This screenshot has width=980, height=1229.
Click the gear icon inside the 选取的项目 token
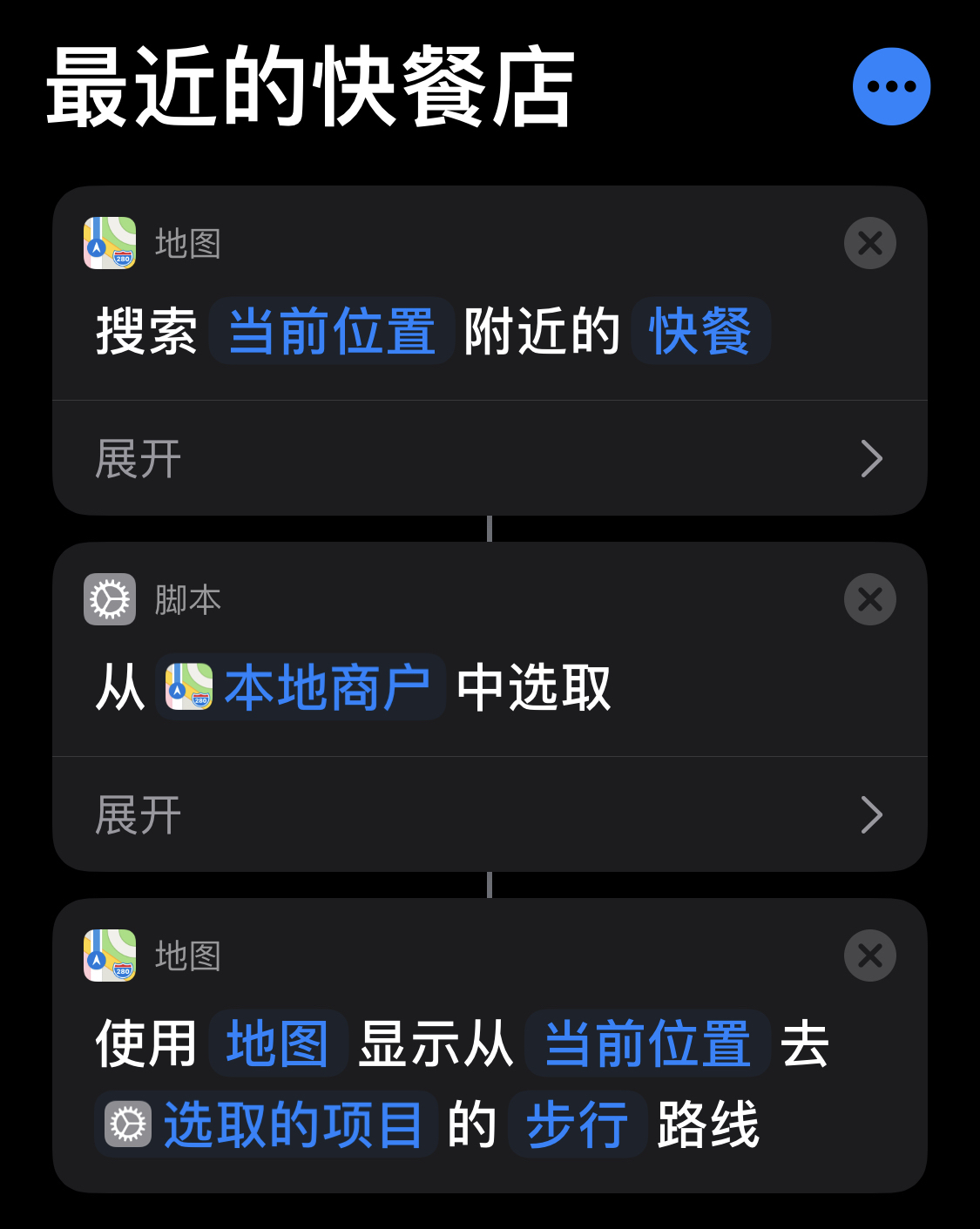(x=127, y=1125)
